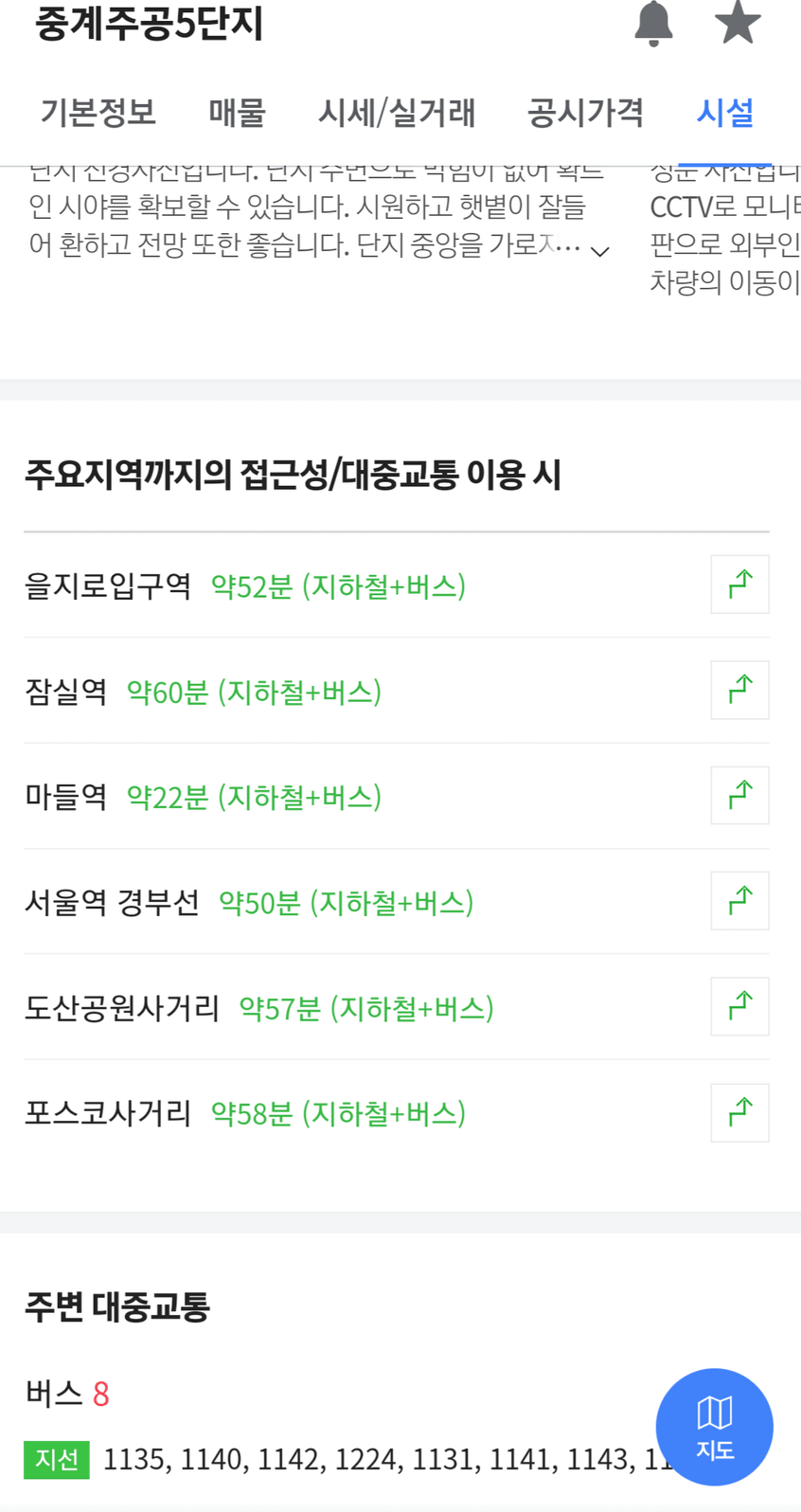Switch to the 매물 tab
The height and width of the screenshot is (1512, 801).
click(x=237, y=113)
